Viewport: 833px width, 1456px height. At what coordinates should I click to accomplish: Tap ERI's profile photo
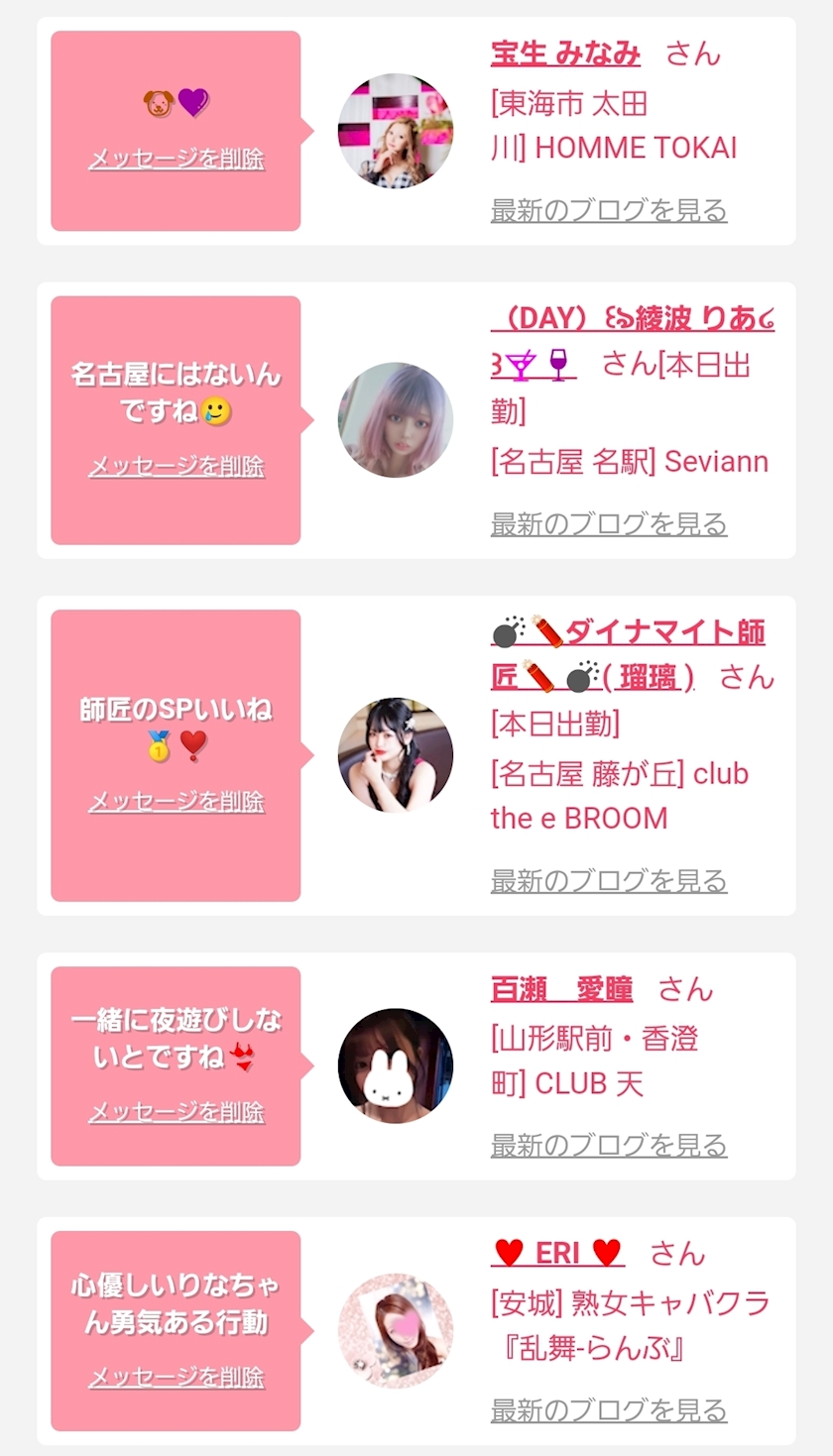click(395, 1331)
